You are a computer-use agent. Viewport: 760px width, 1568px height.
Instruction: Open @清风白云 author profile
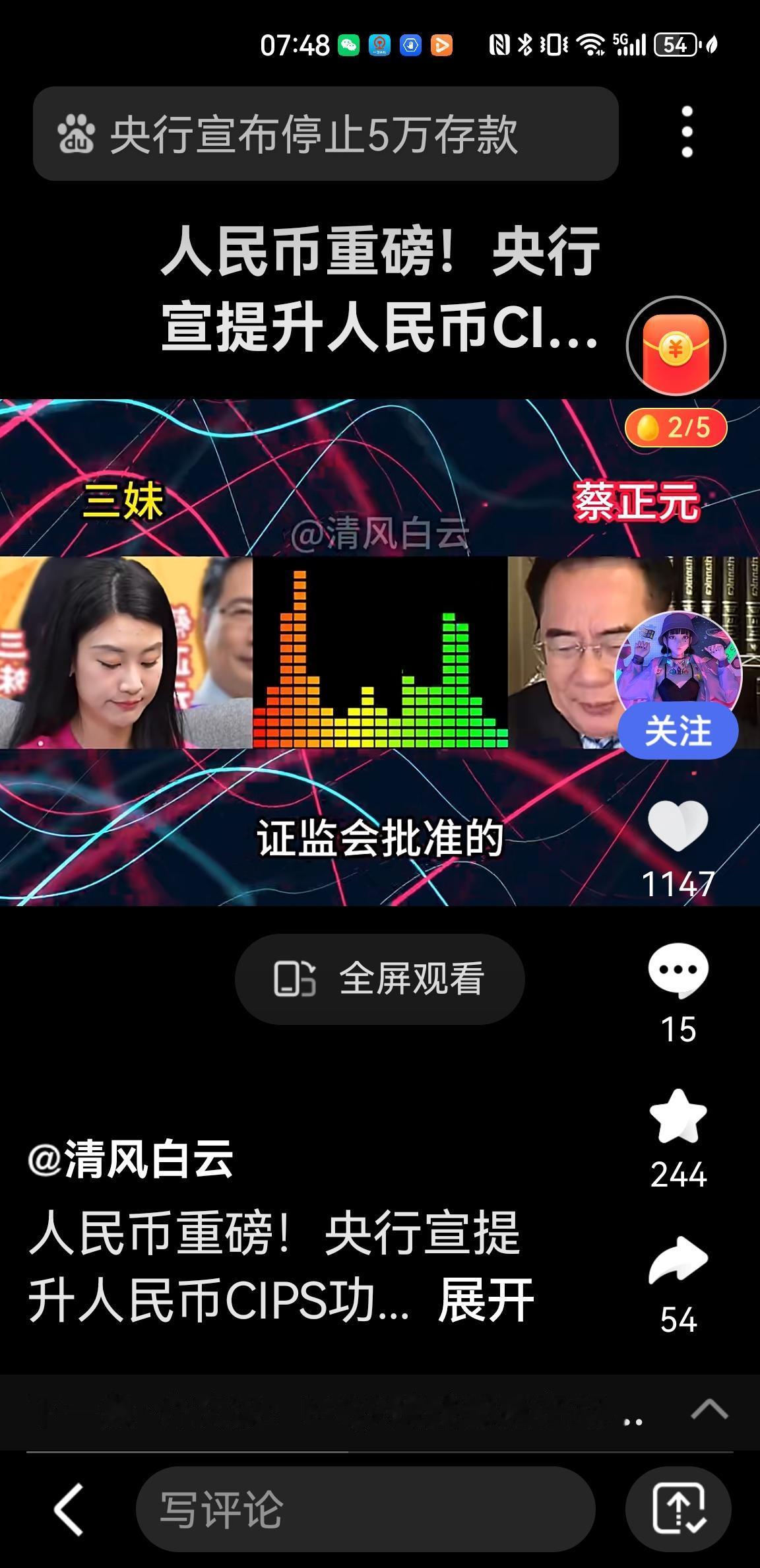(131, 1160)
